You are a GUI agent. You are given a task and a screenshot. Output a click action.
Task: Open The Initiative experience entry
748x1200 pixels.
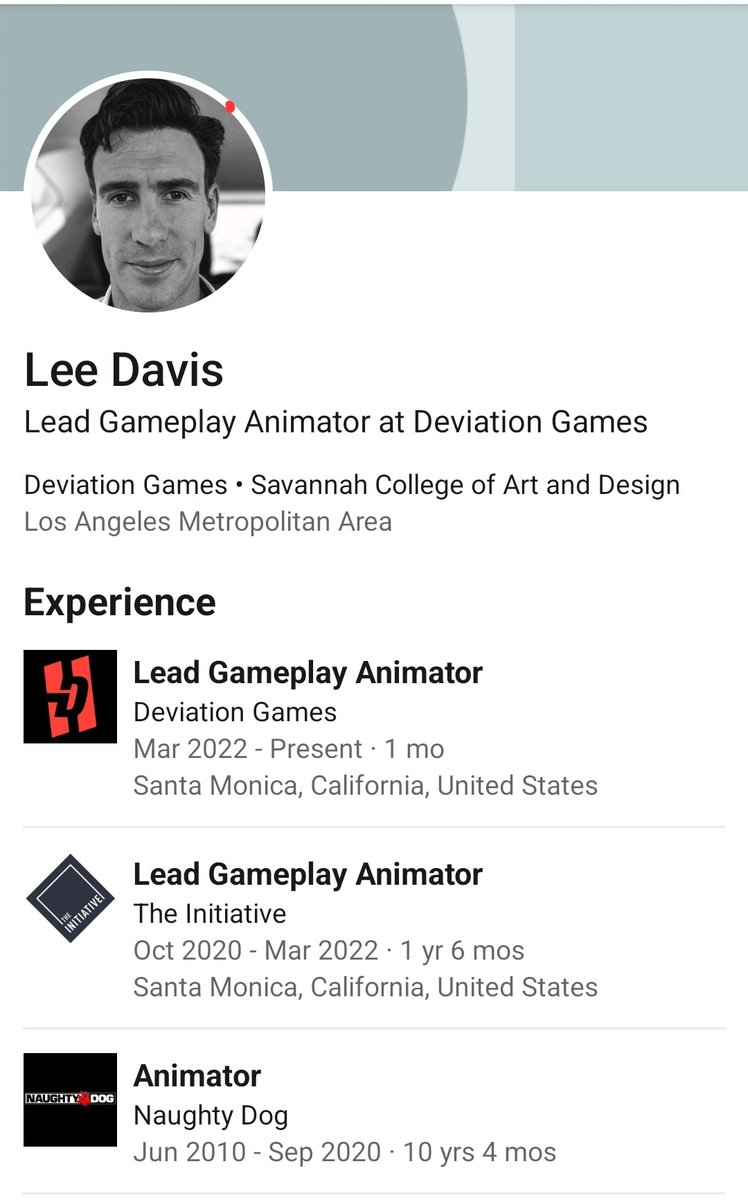click(x=374, y=930)
